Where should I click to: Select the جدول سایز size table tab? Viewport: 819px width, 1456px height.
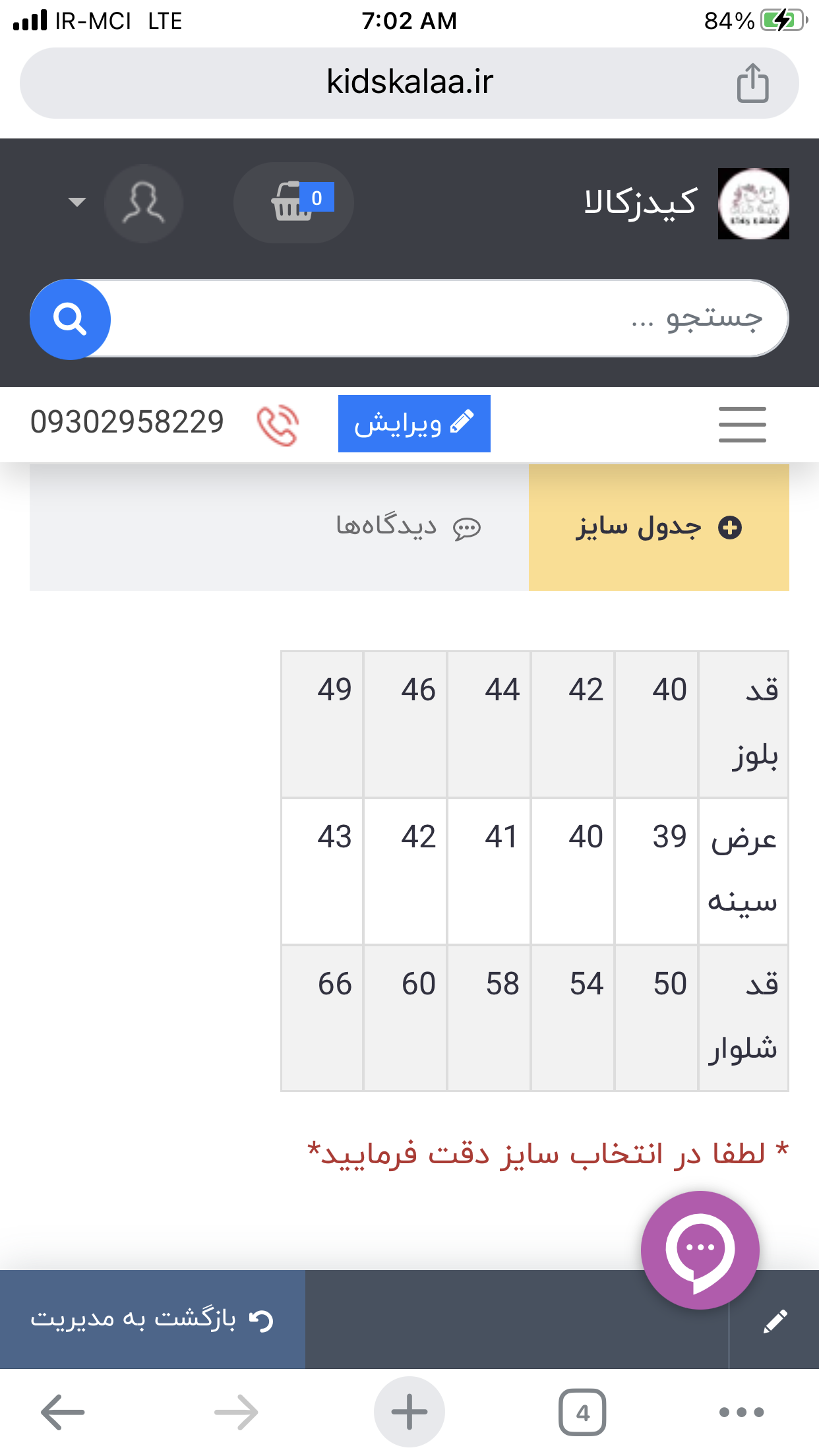[x=659, y=527]
